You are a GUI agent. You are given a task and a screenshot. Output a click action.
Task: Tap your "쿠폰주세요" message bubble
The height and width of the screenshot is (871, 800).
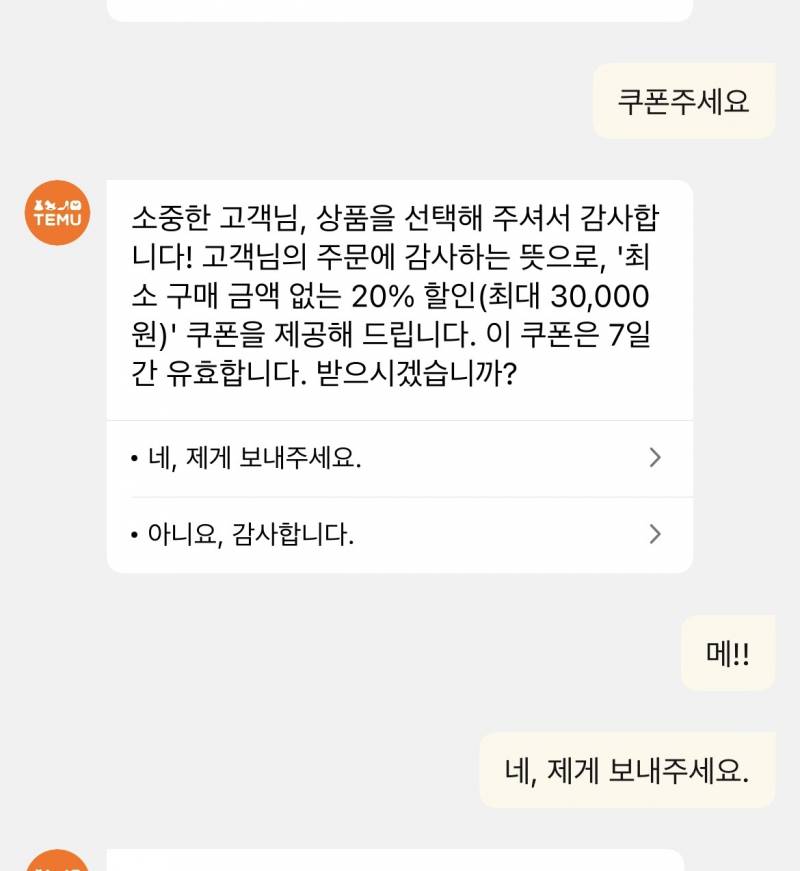[x=683, y=100]
